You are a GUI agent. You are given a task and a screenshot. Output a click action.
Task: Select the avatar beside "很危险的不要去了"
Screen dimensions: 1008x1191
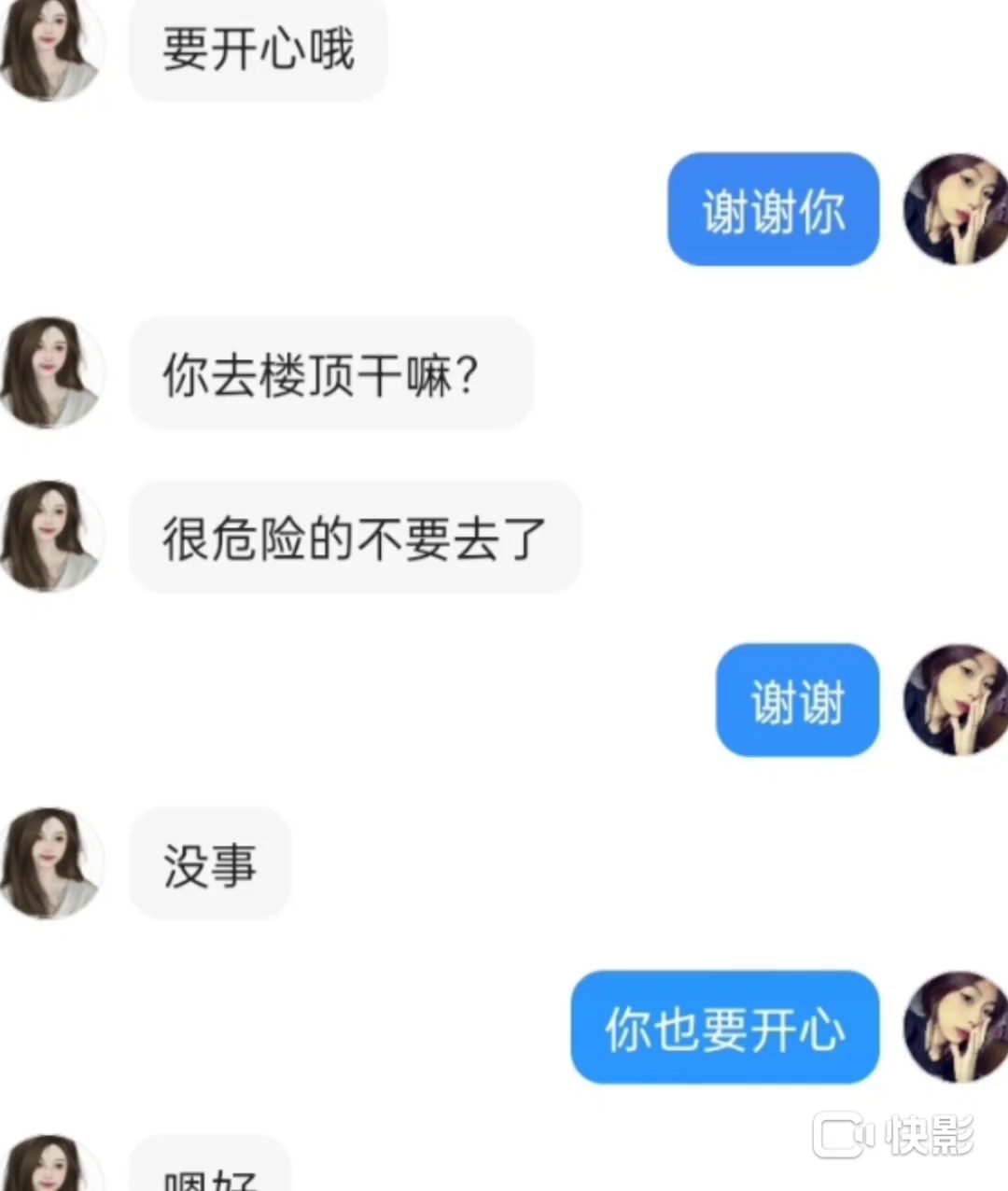pyautogui.click(x=49, y=536)
